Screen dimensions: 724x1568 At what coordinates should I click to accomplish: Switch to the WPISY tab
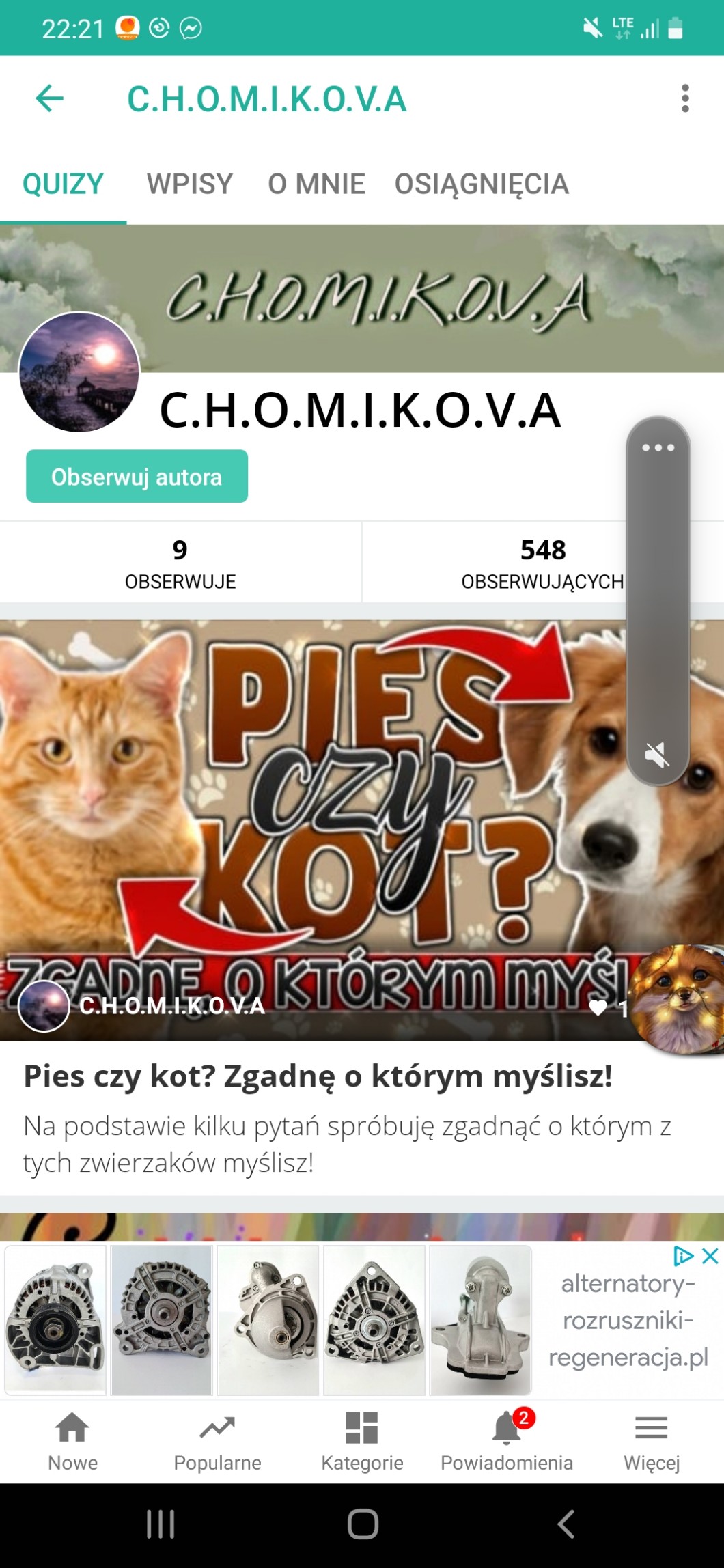click(x=189, y=184)
